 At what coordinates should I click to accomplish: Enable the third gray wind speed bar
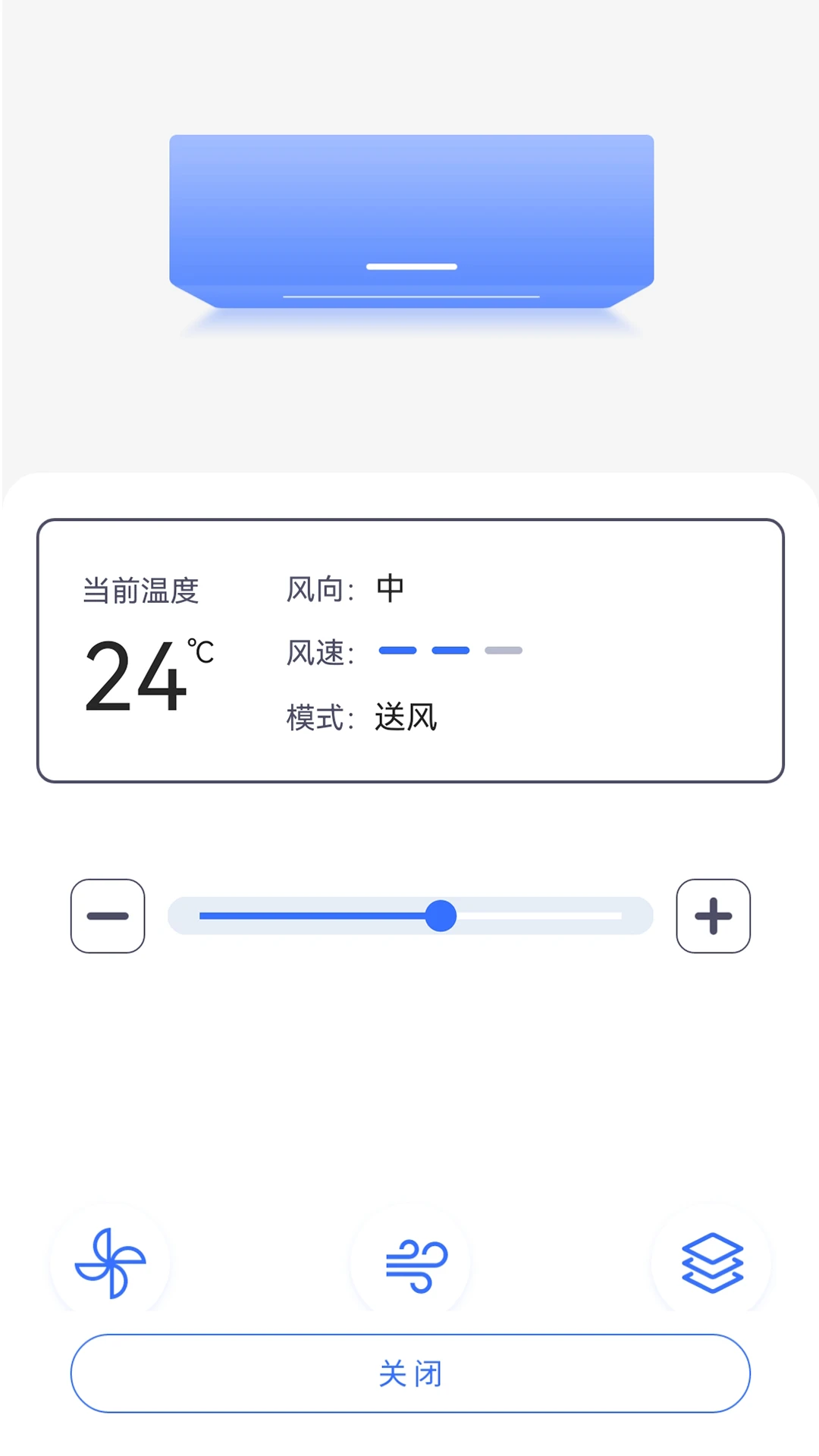503,650
